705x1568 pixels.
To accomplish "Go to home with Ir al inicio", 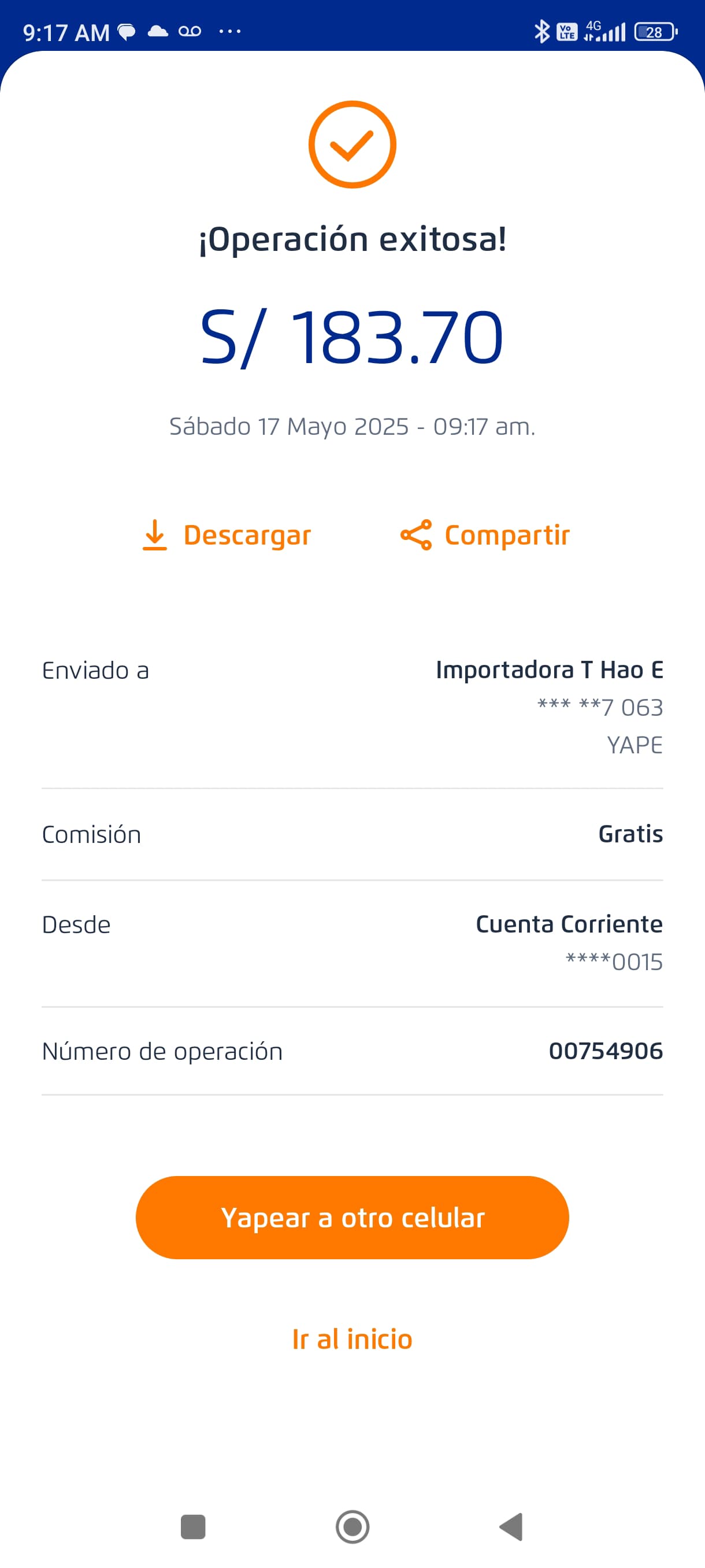I will pos(352,1339).
